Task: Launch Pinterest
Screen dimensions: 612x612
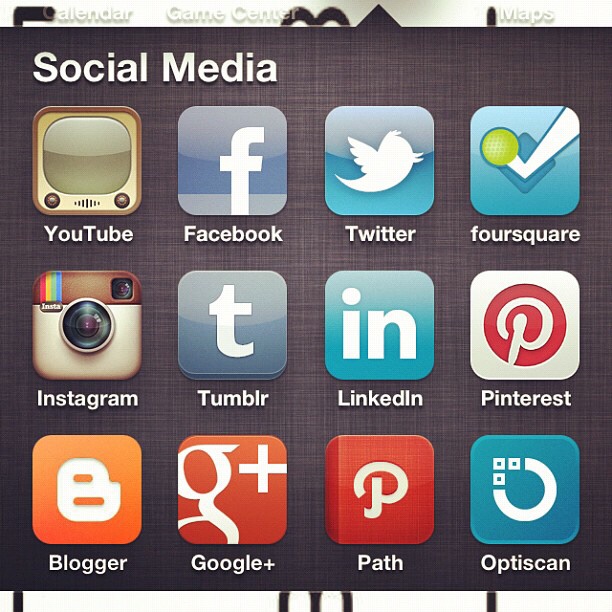Action: pyautogui.click(x=524, y=325)
